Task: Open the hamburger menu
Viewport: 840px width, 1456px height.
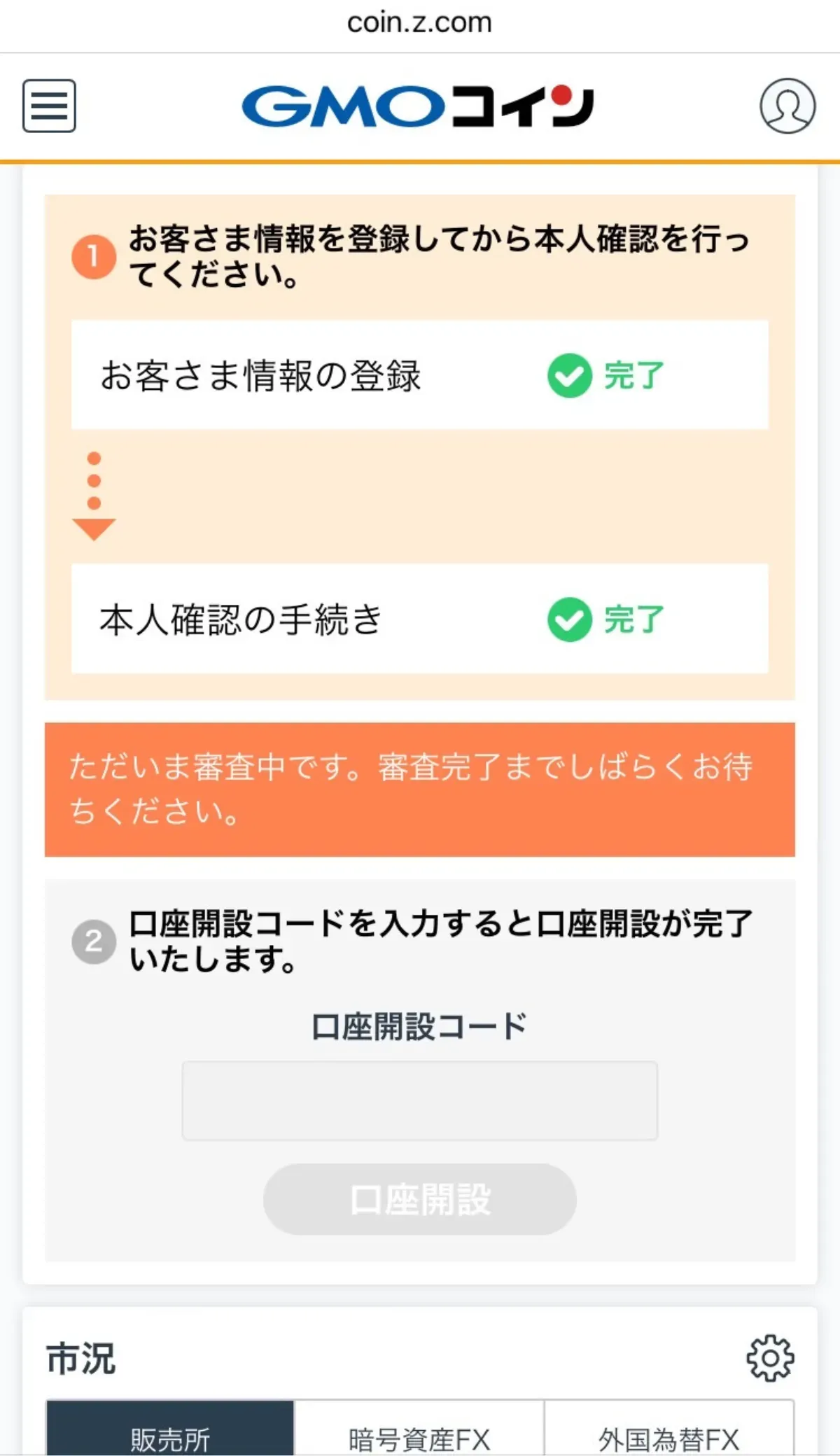Action: pyautogui.click(x=49, y=106)
